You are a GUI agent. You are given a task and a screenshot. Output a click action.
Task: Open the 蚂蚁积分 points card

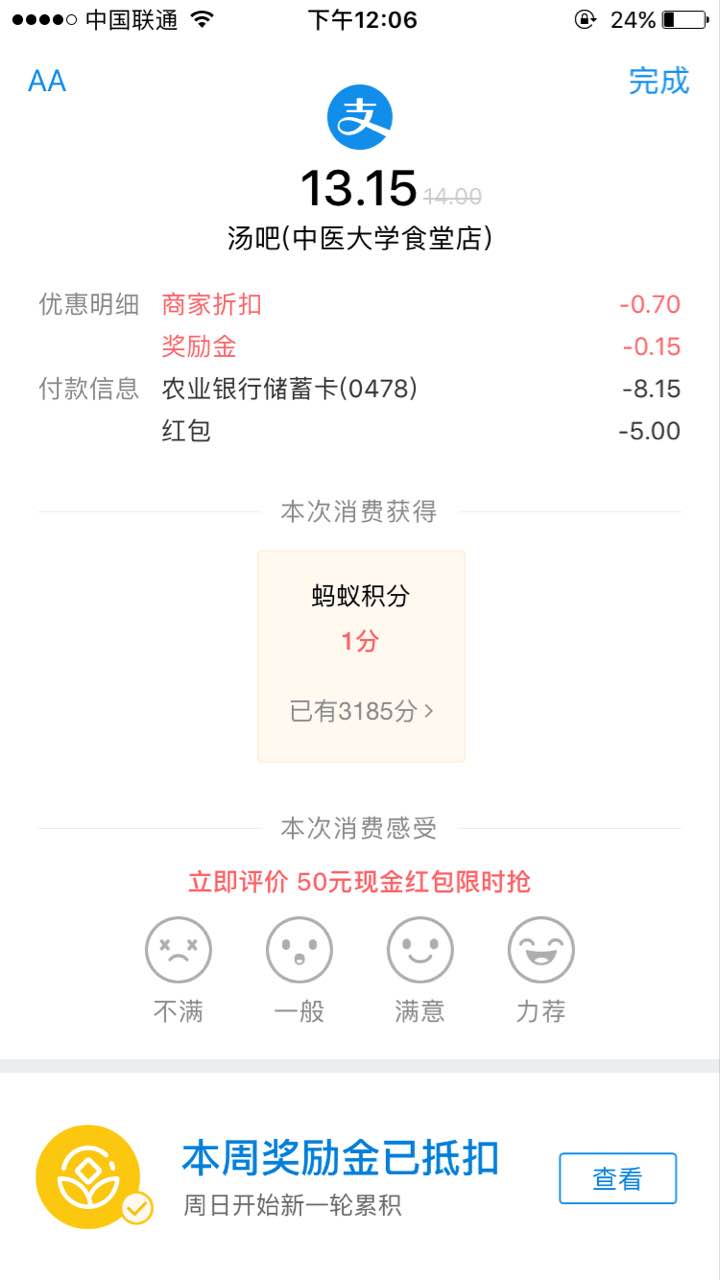(361, 656)
